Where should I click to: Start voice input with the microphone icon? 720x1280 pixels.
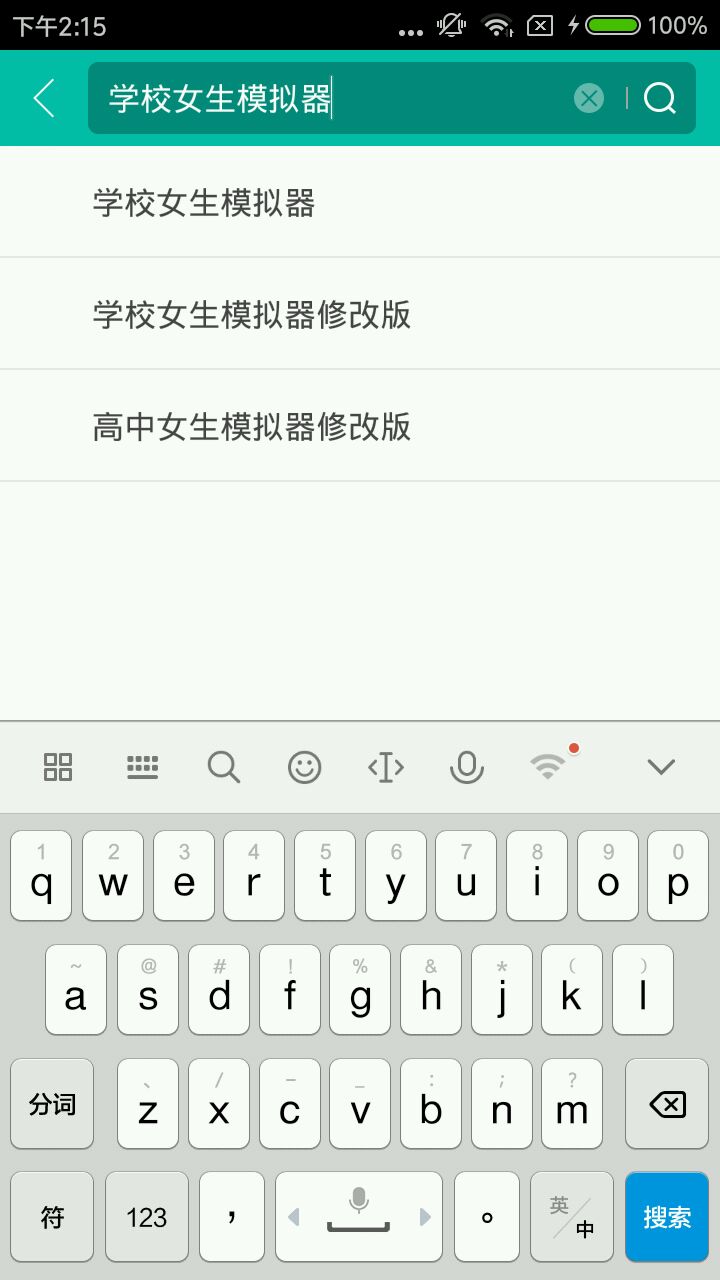point(466,767)
